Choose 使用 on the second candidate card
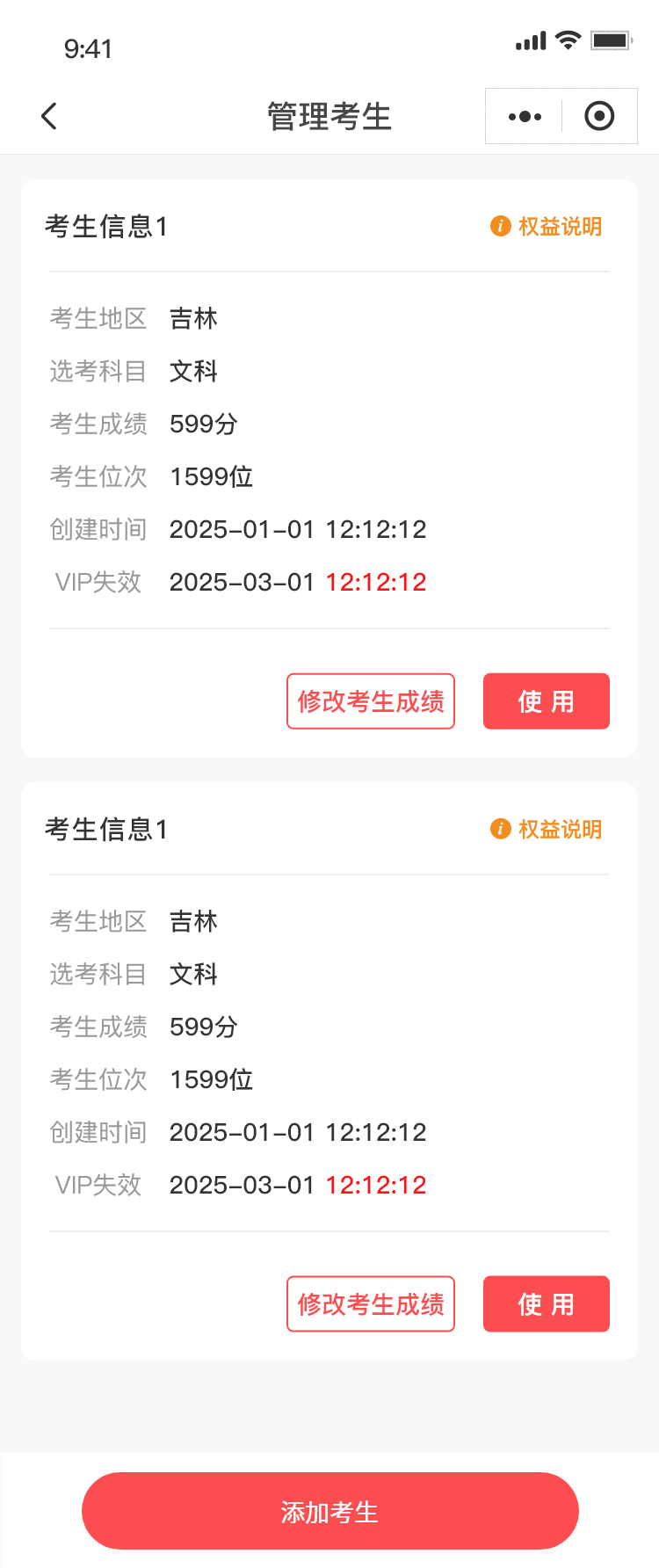This screenshot has width=659, height=1568. [x=546, y=1304]
